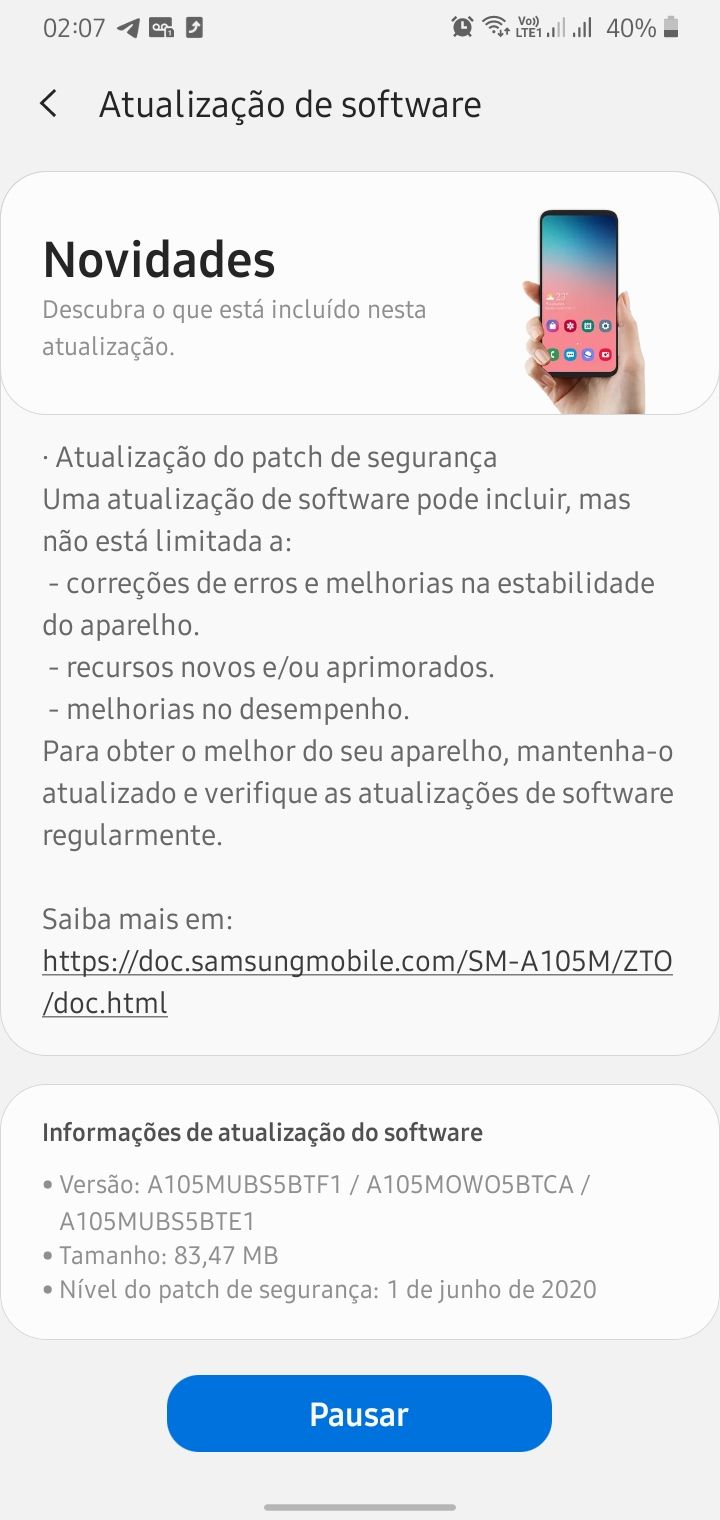
Task: Tap the VoLTE indicator icon
Action: (x=528, y=28)
